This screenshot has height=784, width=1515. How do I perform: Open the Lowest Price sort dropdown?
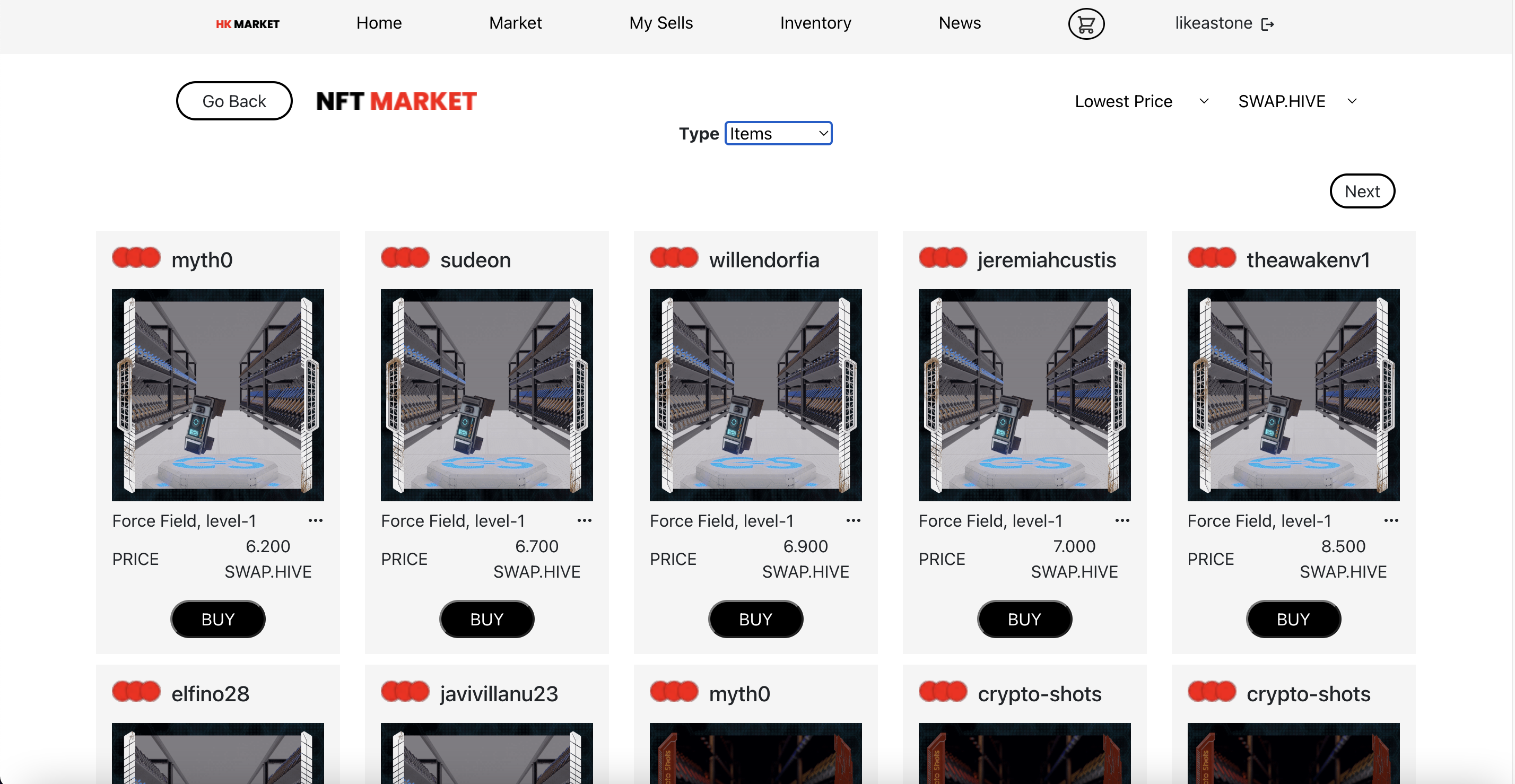[x=1141, y=101]
